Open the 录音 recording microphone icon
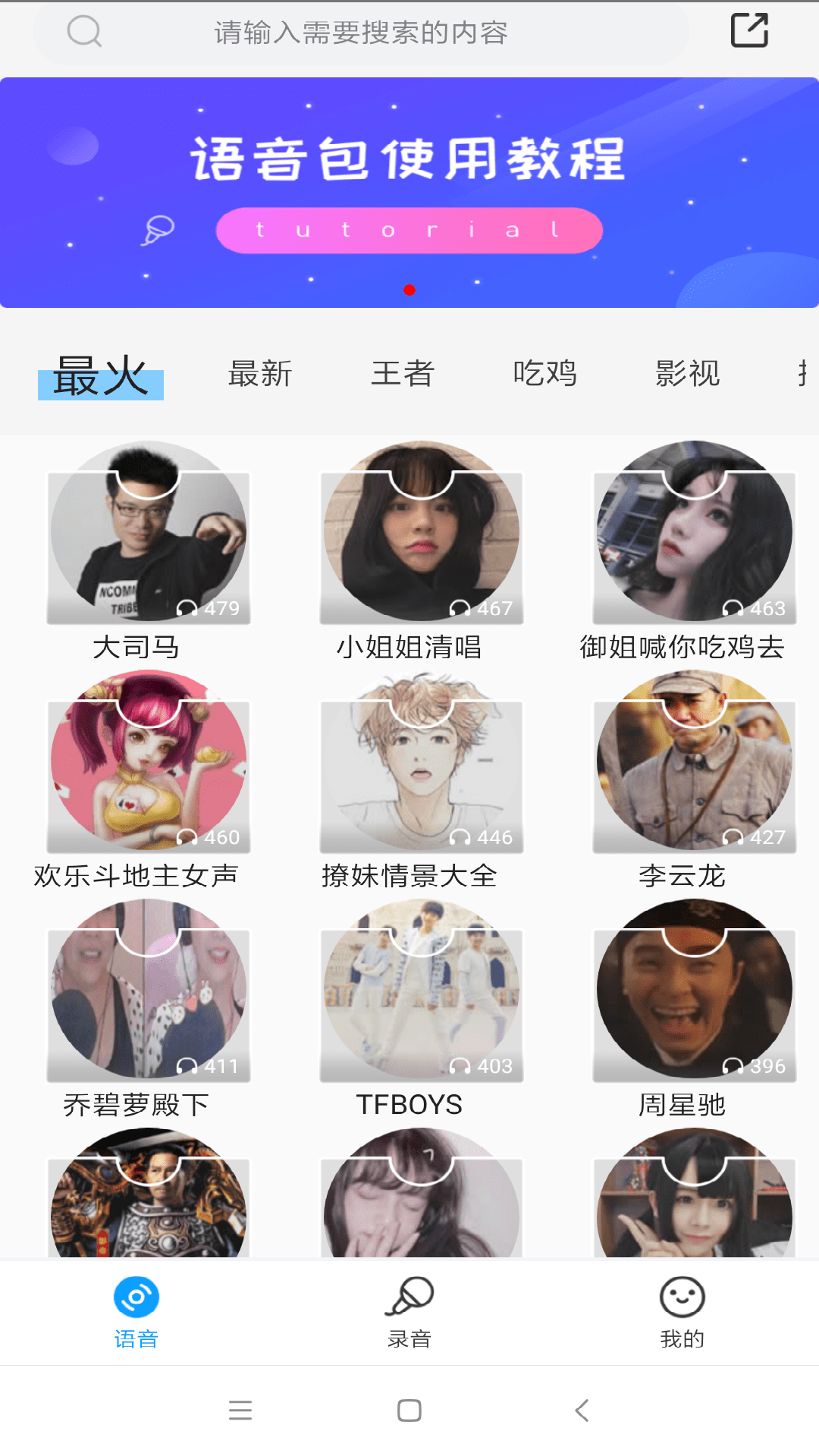The width and height of the screenshot is (819, 1456). tap(409, 1295)
